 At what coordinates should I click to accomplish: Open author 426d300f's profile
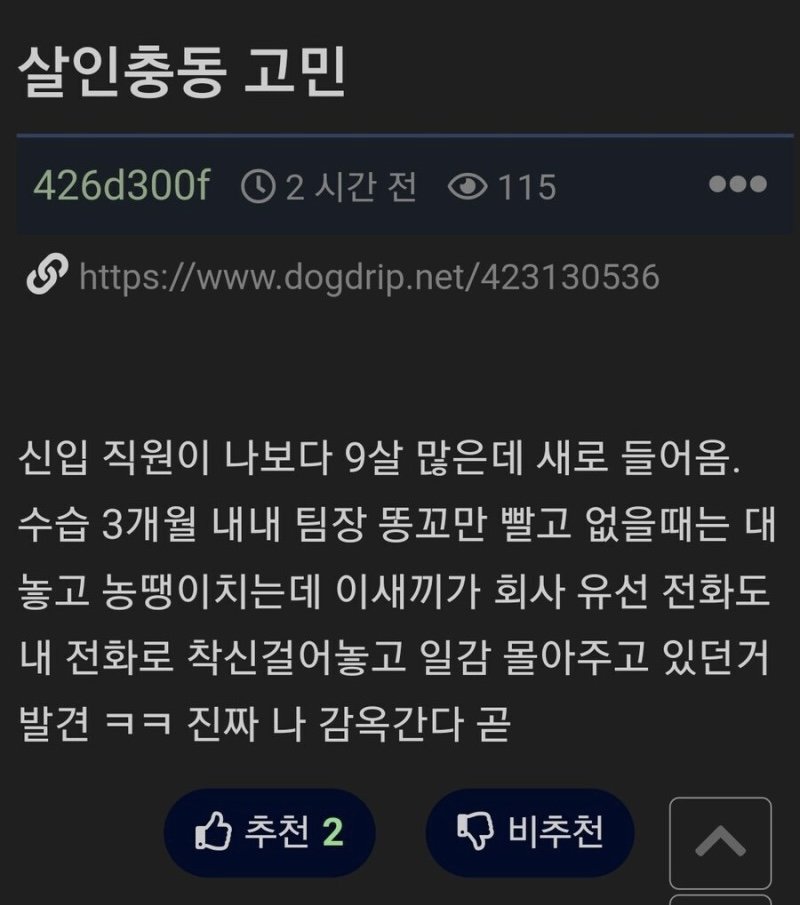(122, 186)
